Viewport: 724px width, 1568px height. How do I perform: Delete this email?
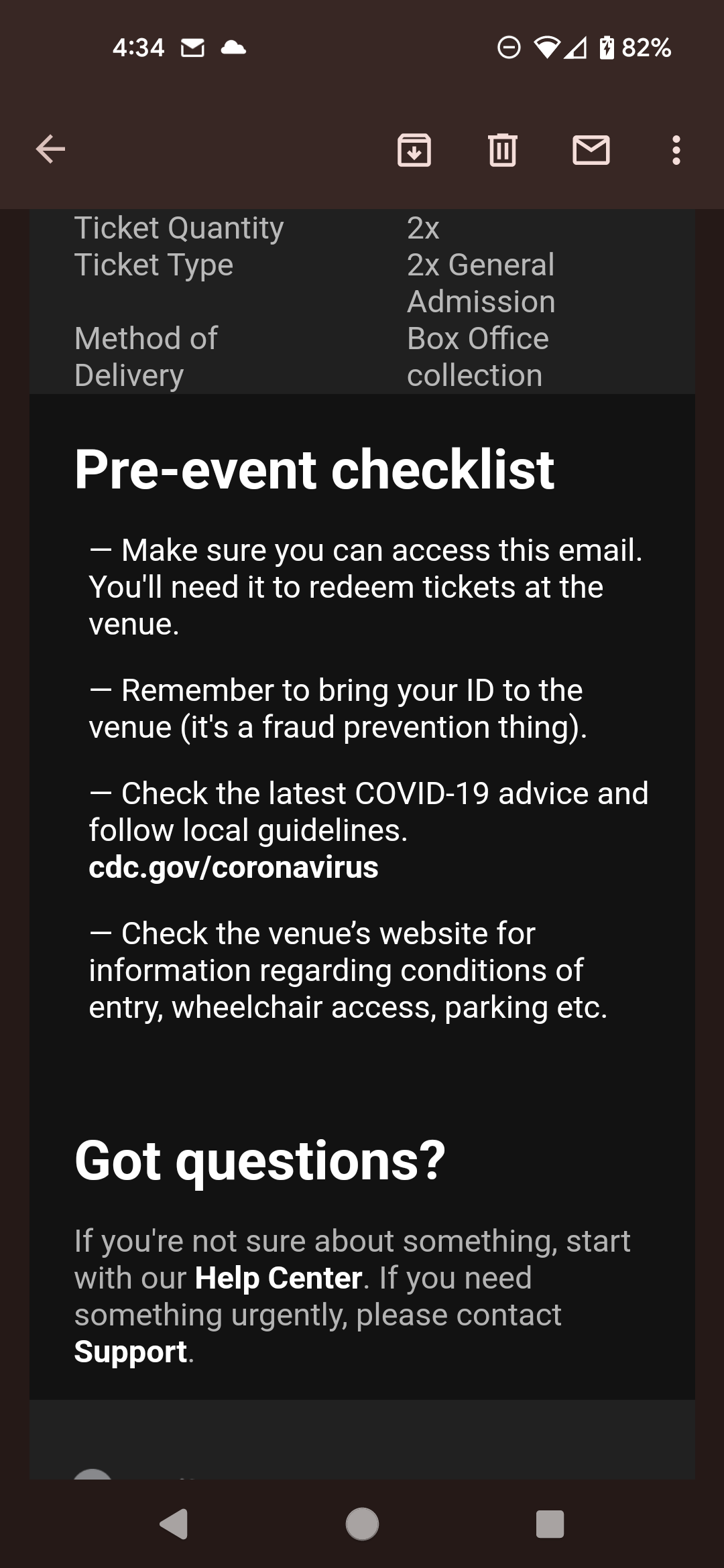click(503, 149)
